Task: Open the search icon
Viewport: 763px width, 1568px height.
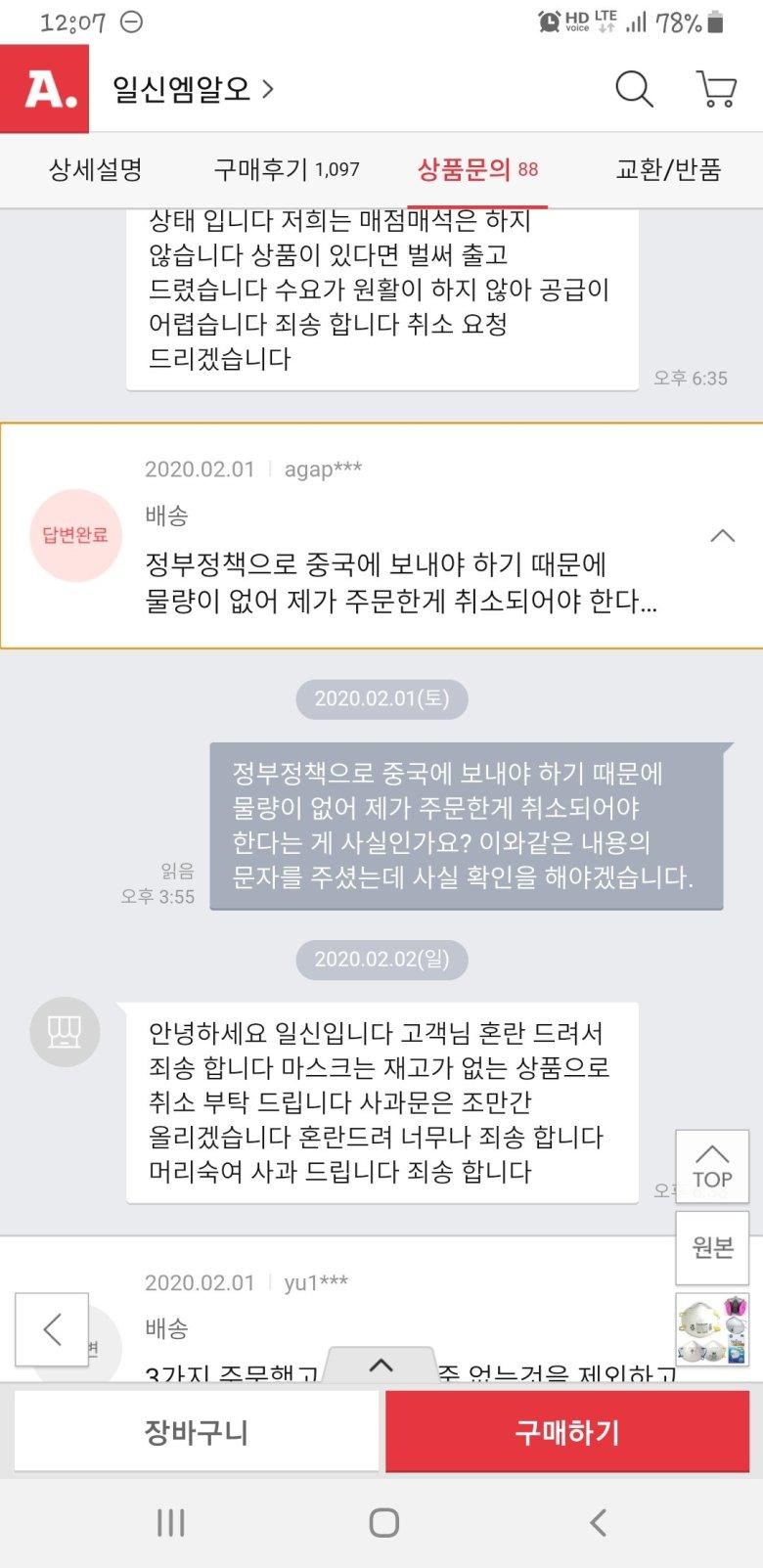Action: pyautogui.click(x=633, y=89)
